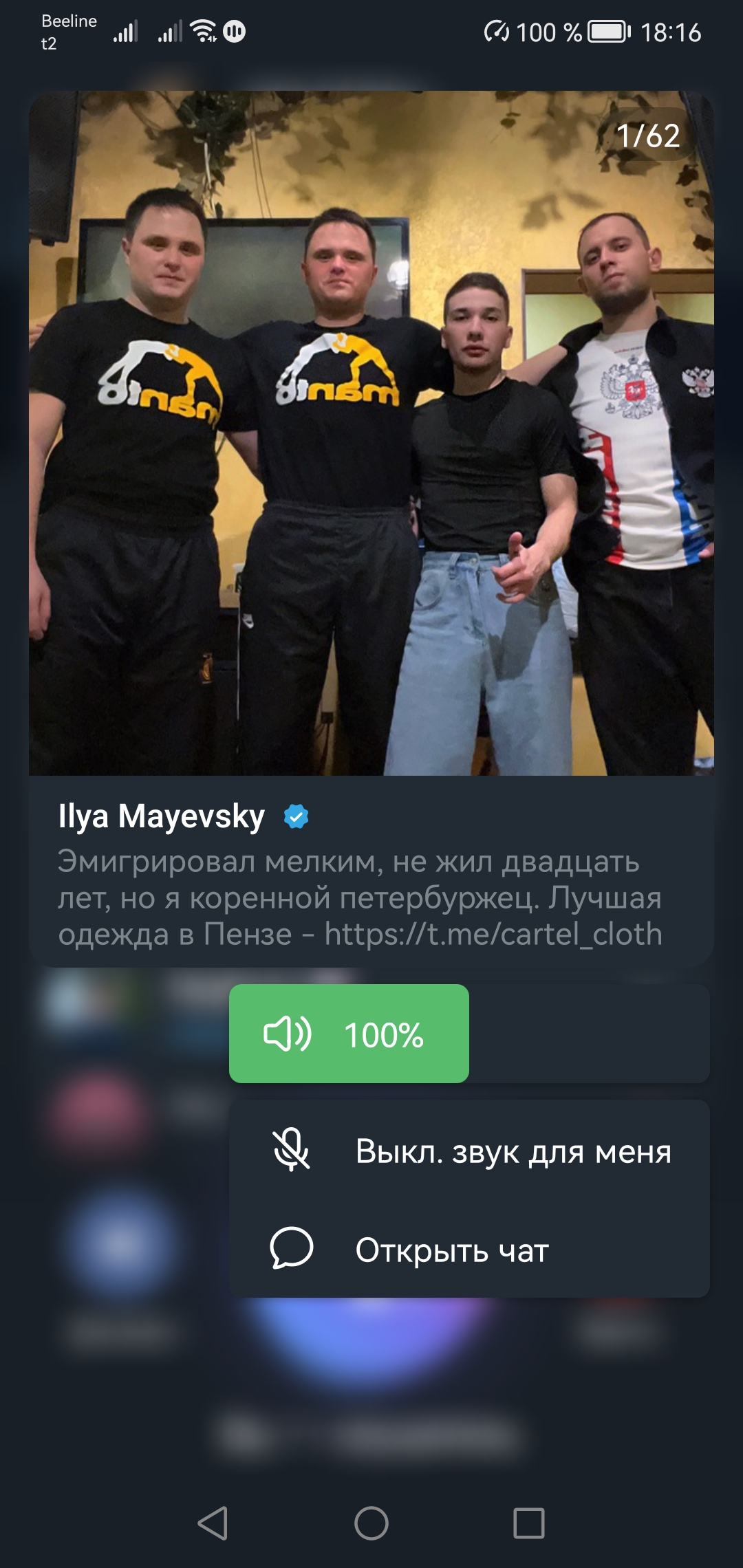Tap the system back button
Image resolution: width=743 pixels, height=1568 pixels.
213,1523
